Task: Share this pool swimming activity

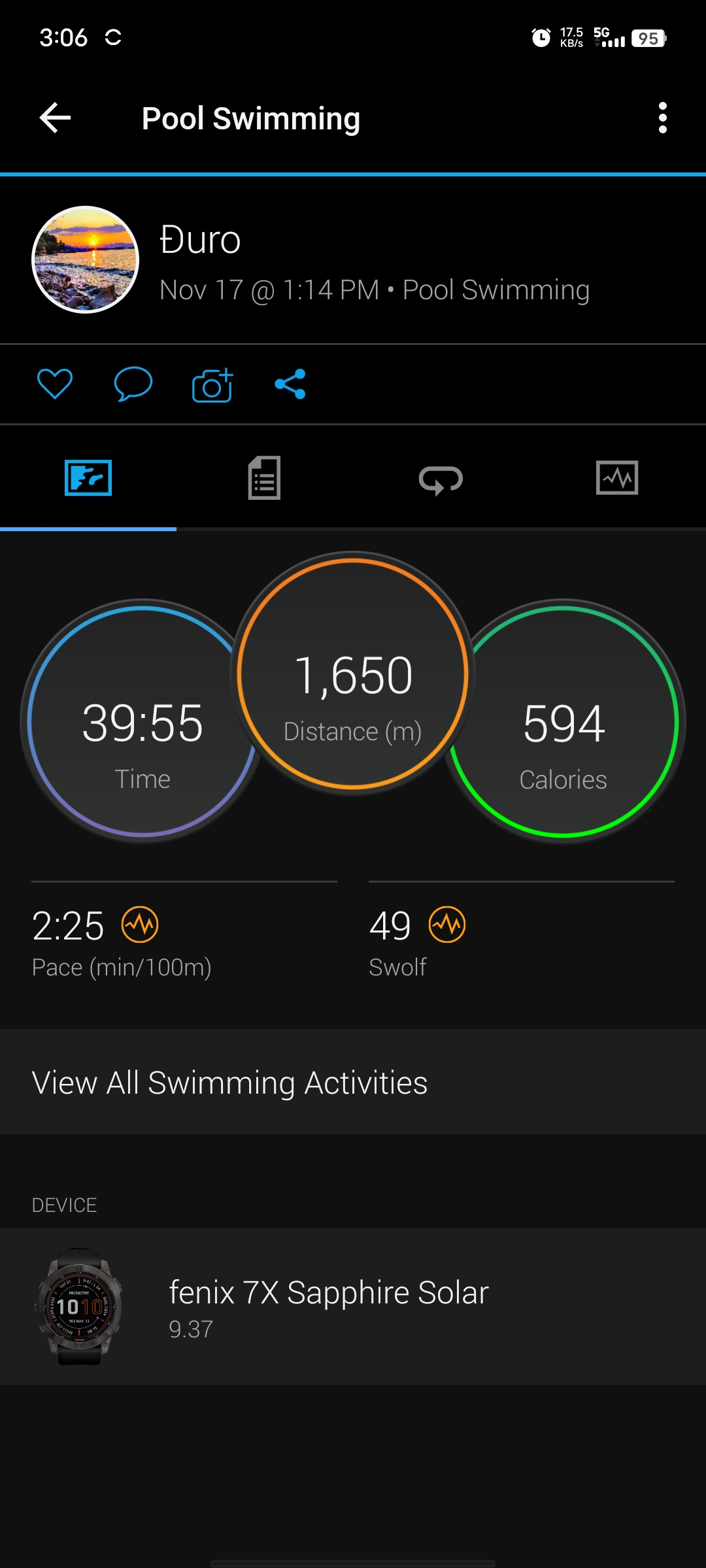Action: coord(290,384)
